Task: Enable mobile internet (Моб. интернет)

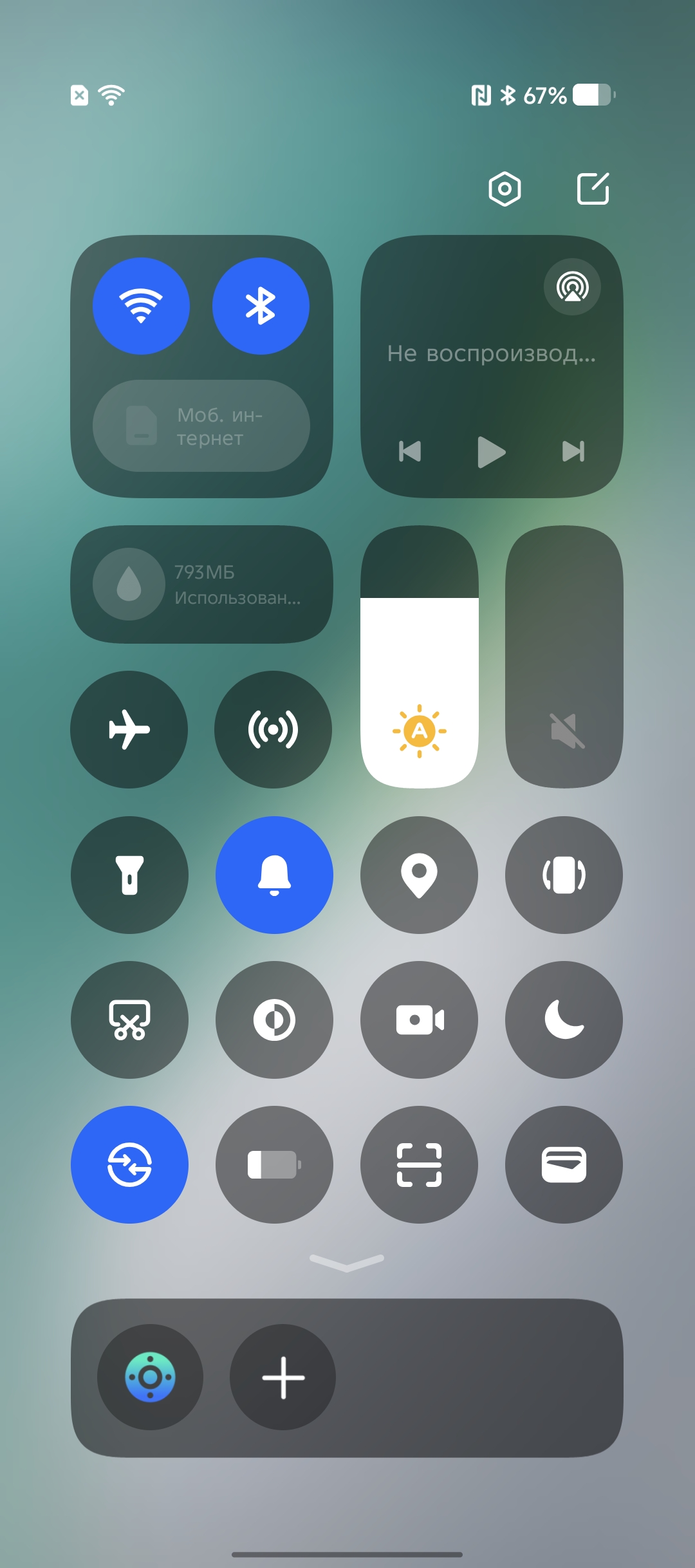Action: pos(201,426)
